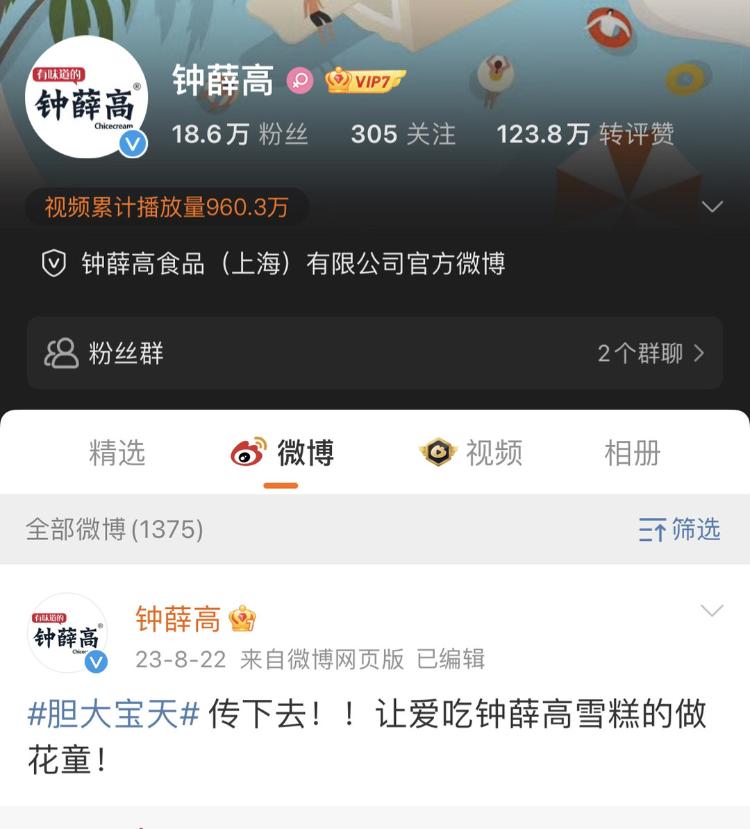View the 18.6万 粉丝 followers list
The height and width of the screenshot is (829, 750).
pyautogui.click(x=239, y=135)
